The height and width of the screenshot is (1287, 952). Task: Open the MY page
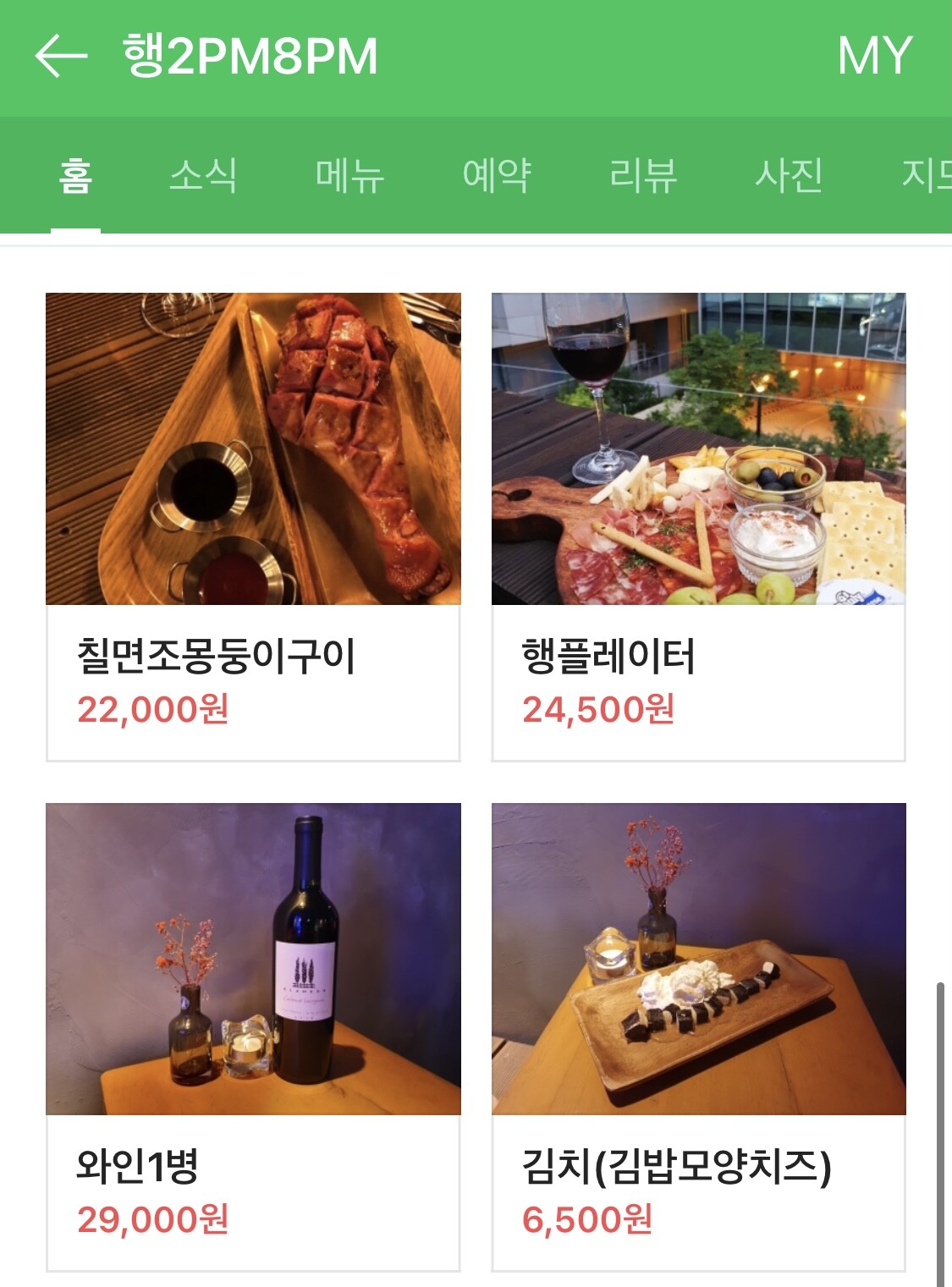point(873,57)
